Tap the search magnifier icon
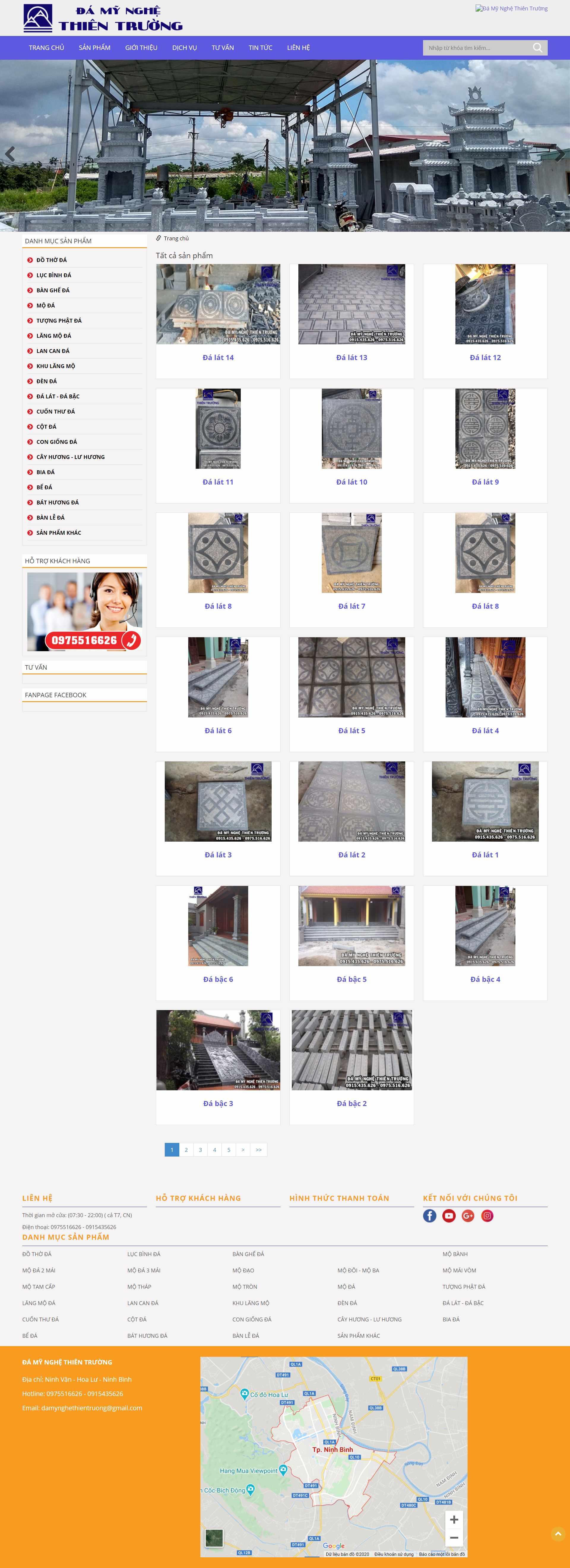570x1568 pixels. [538, 48]
